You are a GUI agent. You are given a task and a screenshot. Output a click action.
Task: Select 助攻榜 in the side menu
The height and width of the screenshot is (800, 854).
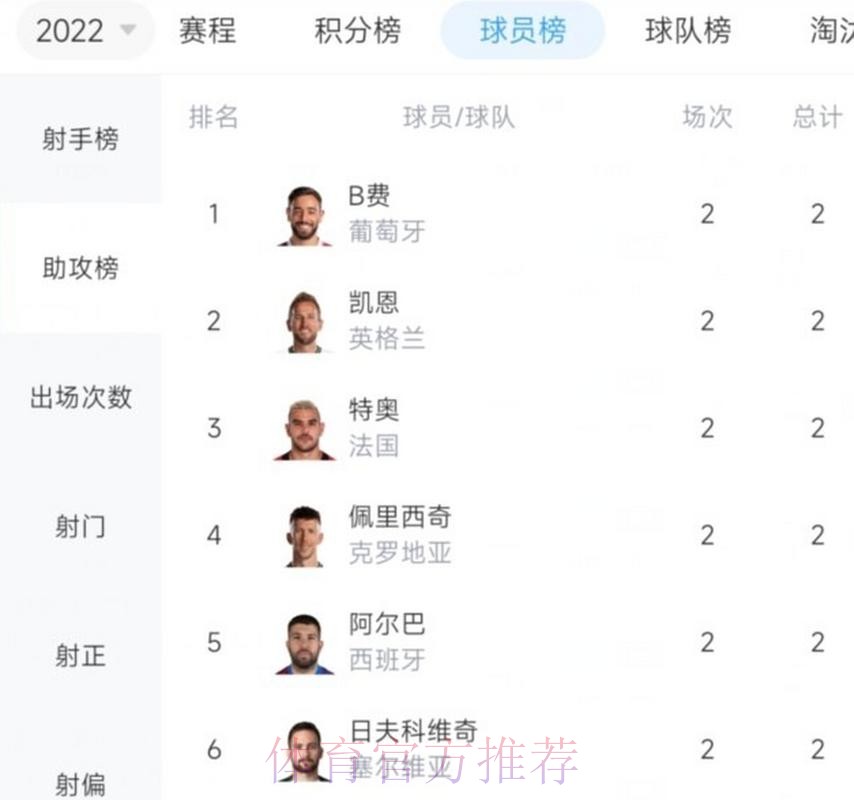pos(80,268)
